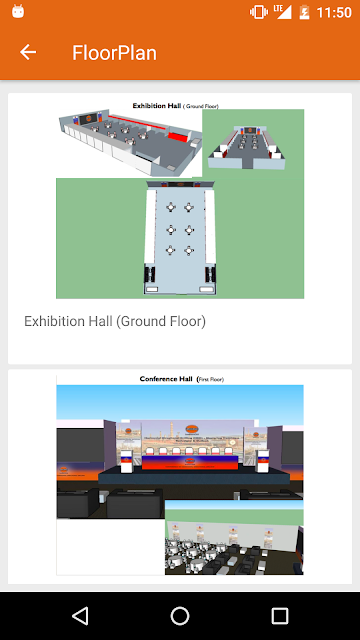This screenshot has height=640, width=360.
Task: Open the Conference Hall floor plan card
Action: tap(180, 477)
